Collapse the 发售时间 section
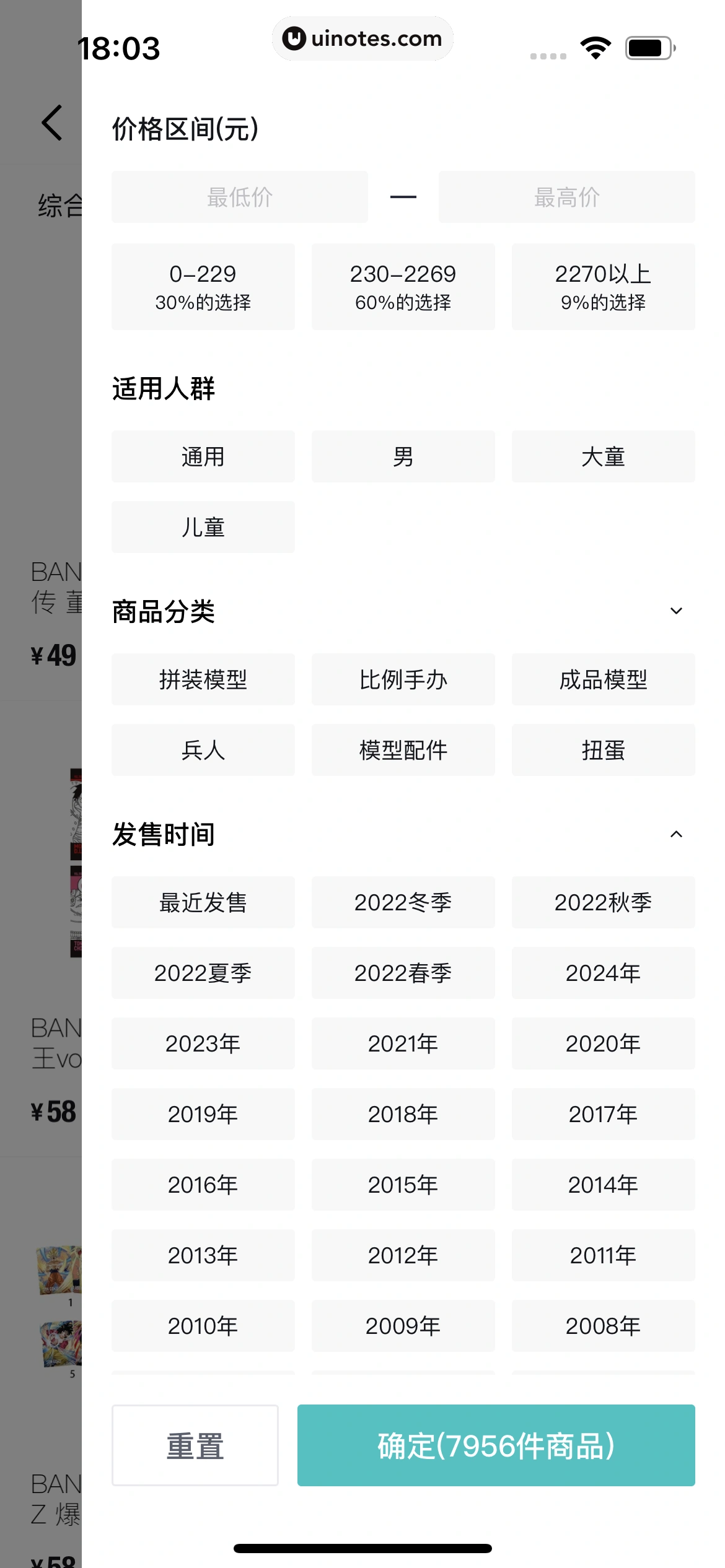Image resolution: width=725 pixels, height=1568 pixels. pyautogui.click(x=676, y=834)
